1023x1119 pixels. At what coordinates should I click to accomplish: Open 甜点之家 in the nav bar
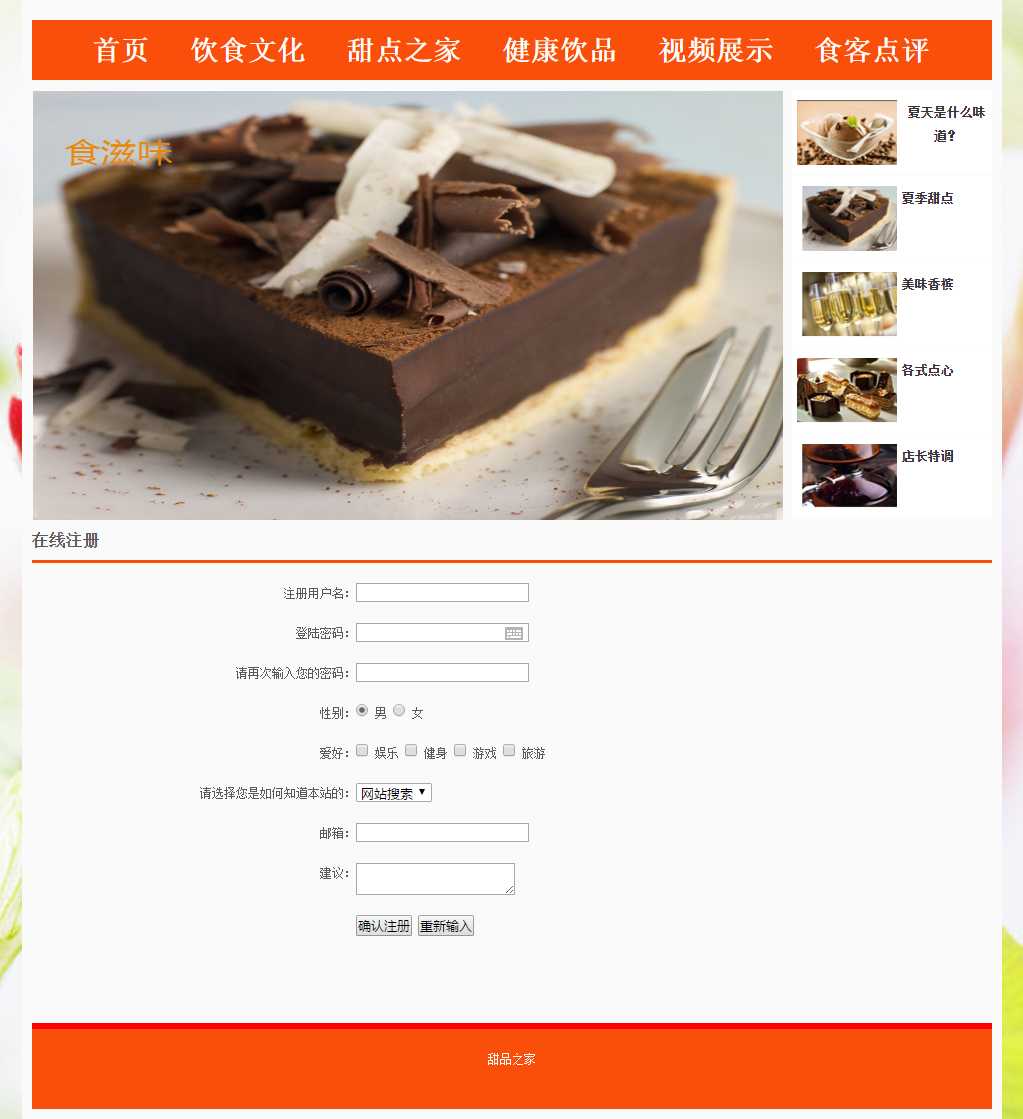coord(403,50)
